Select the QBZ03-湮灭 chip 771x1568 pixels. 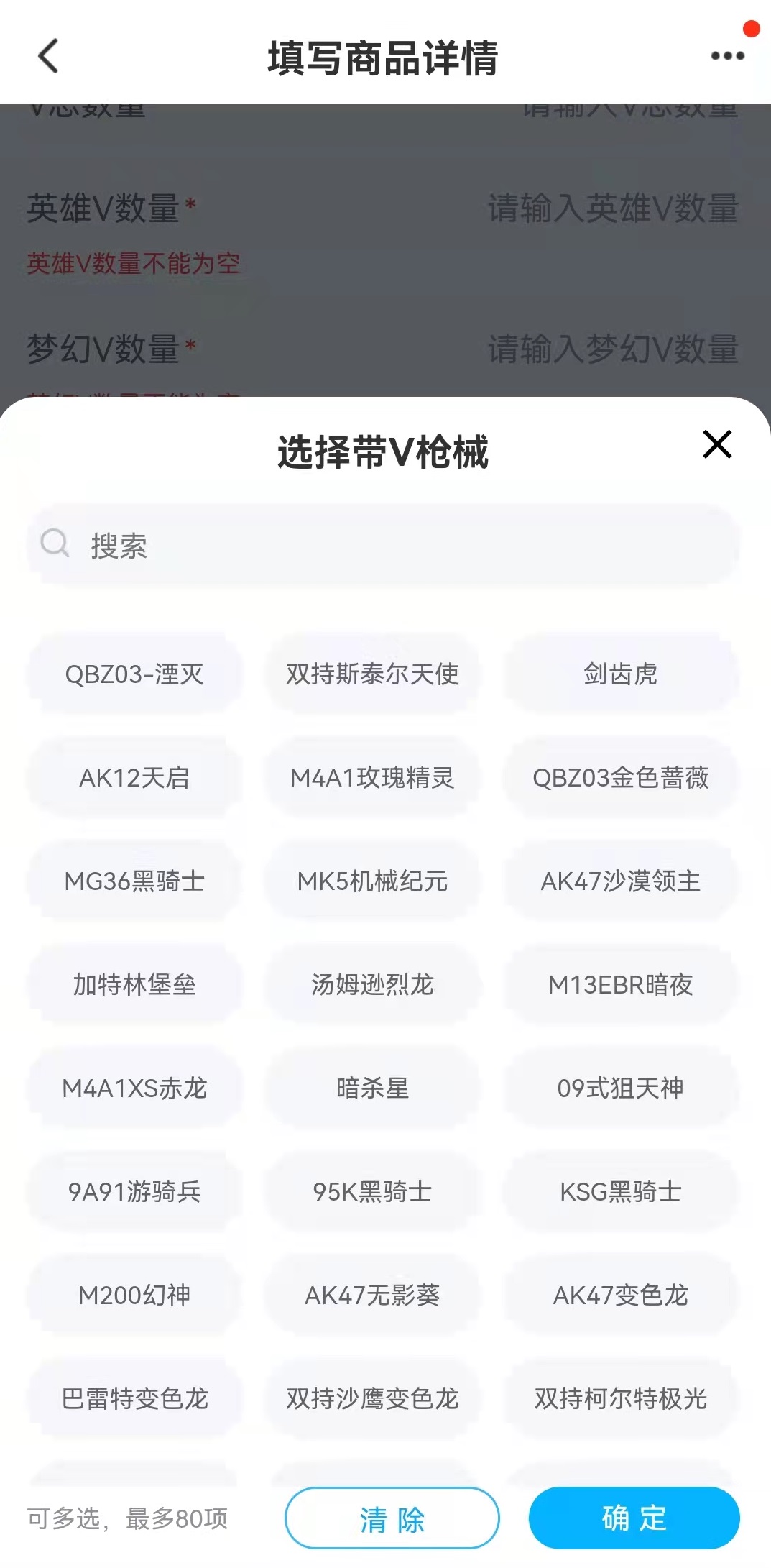pos(134,674)
